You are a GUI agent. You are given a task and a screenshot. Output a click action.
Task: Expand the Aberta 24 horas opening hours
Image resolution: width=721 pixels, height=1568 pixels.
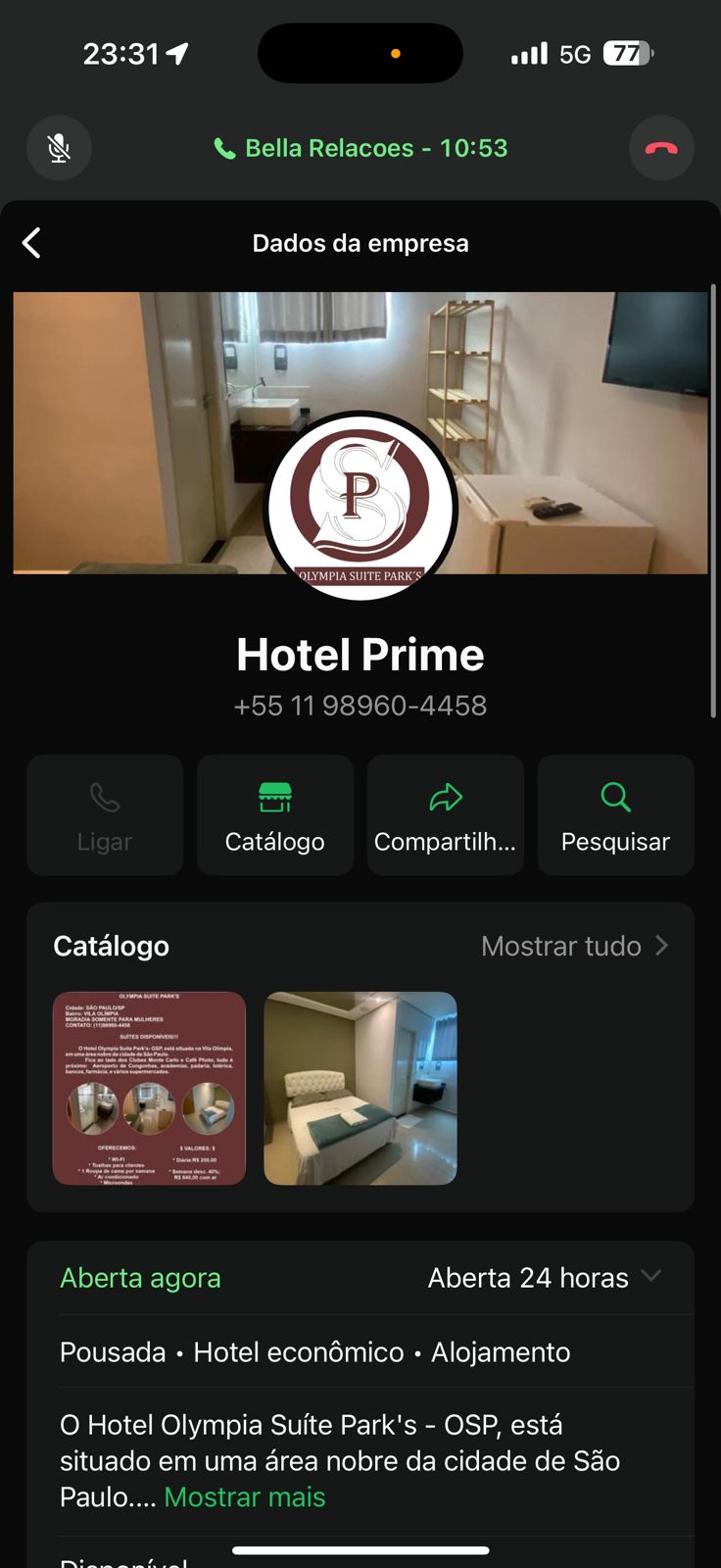coord(545,1277)
